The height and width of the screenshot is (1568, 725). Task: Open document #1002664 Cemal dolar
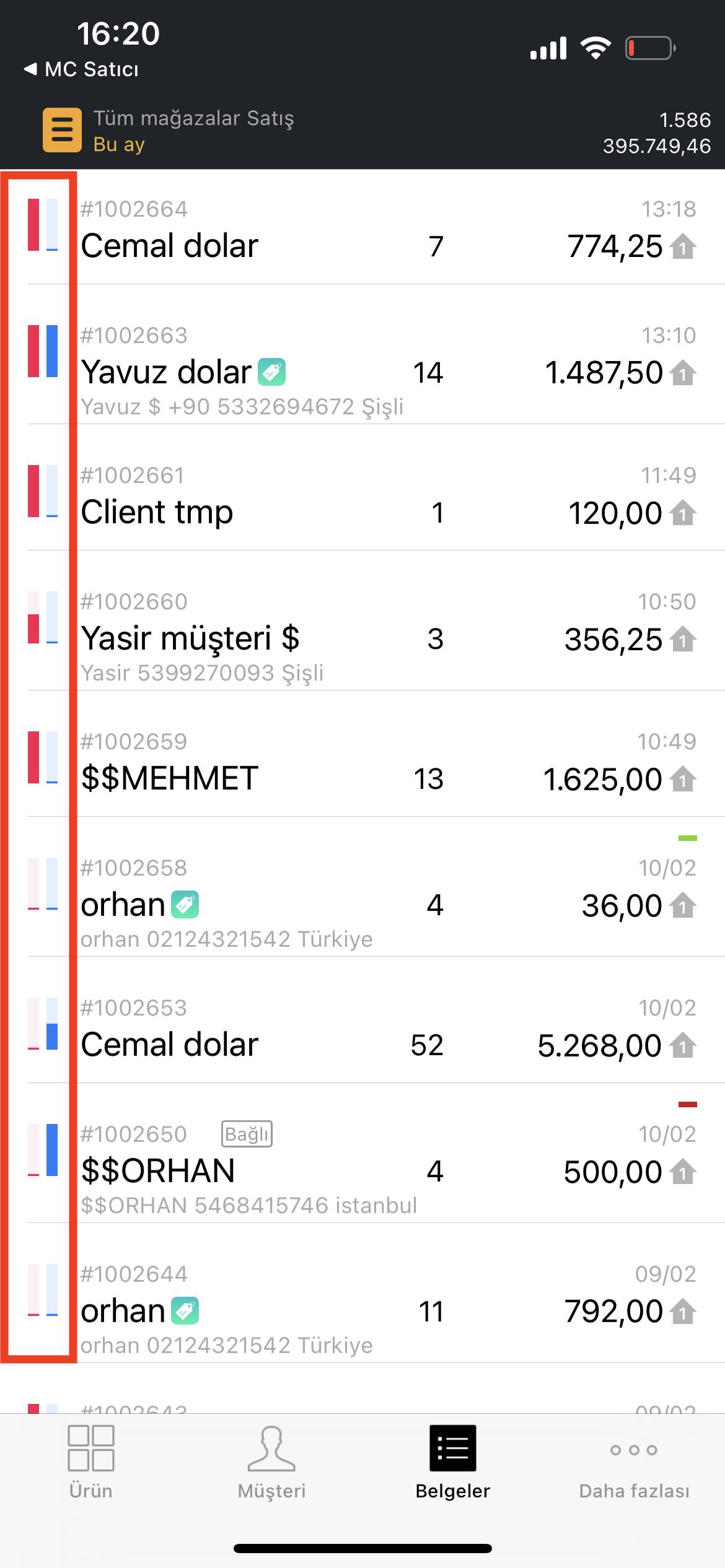tap(362, 229)
